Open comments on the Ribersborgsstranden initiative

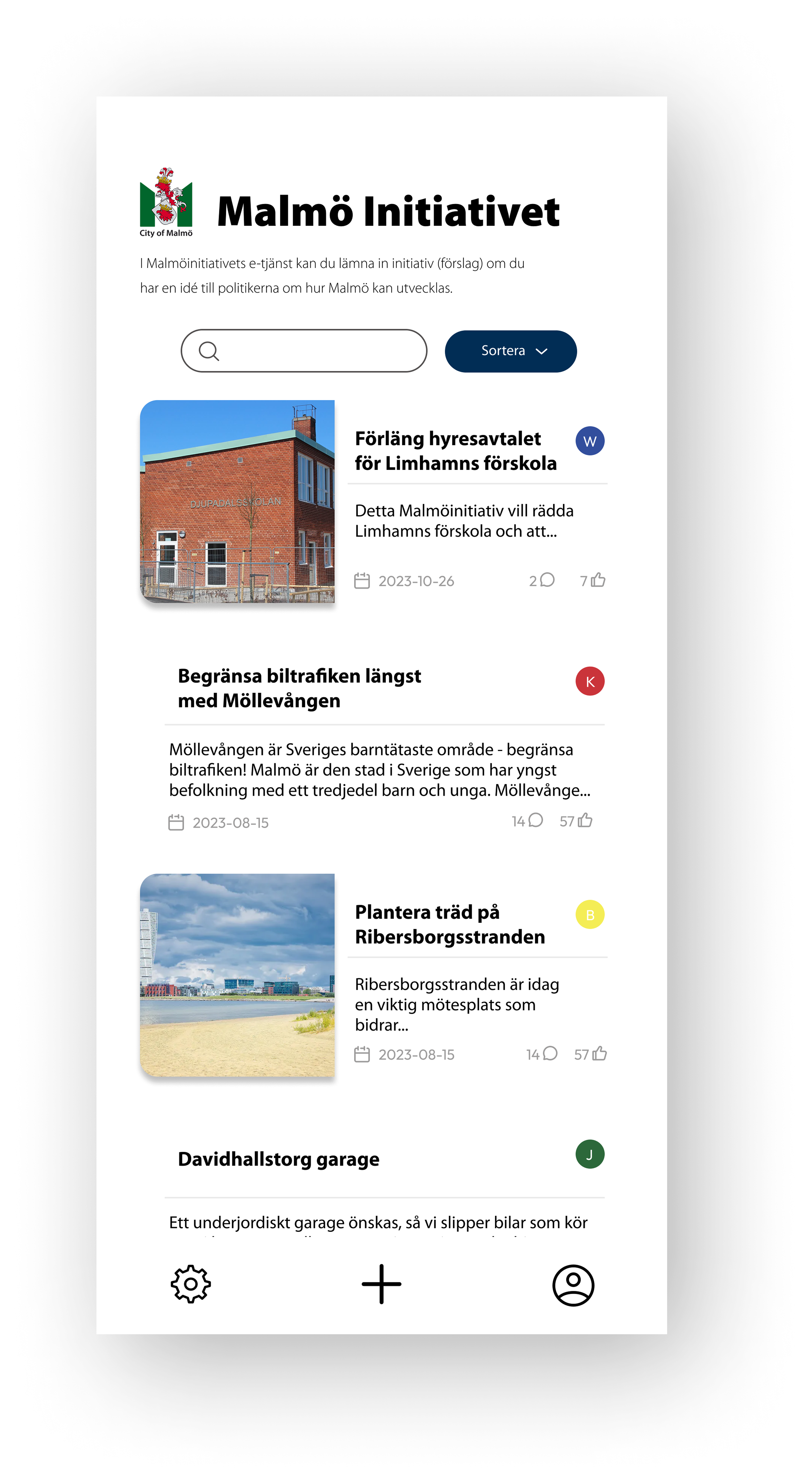click(549, 1054)
